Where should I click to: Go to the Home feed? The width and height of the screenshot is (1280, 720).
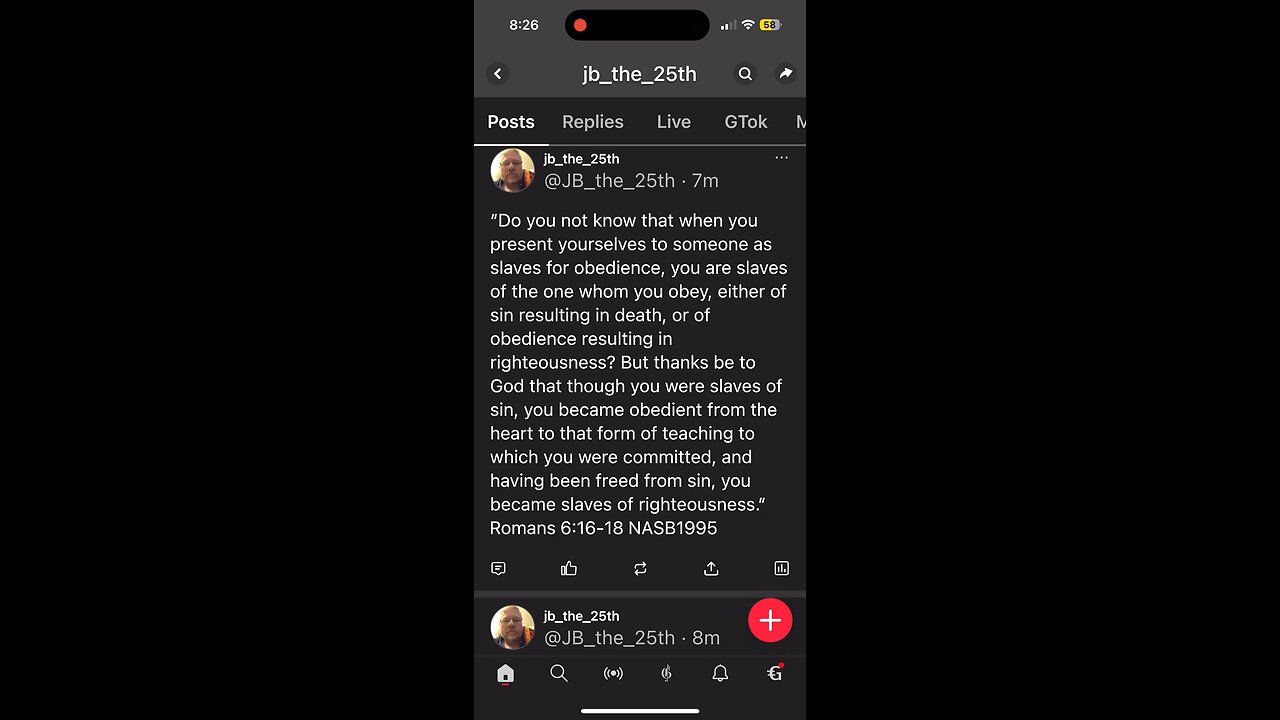click(x=505, y=674)
